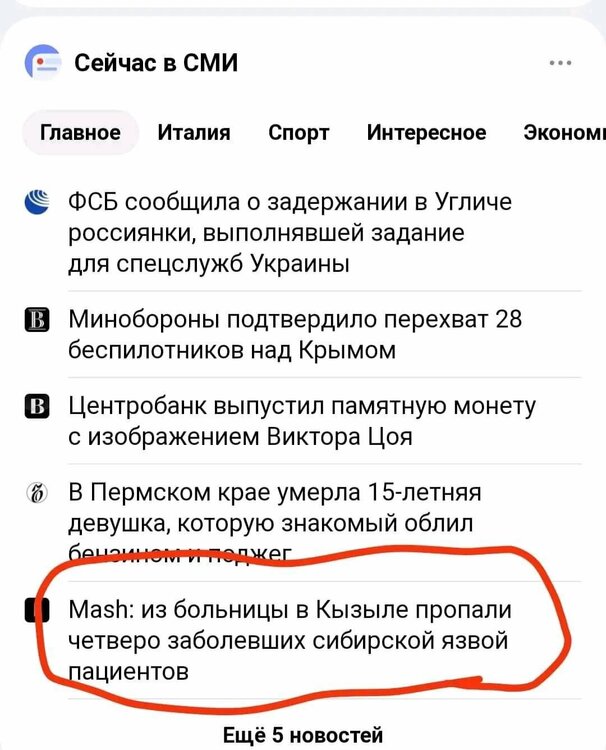Switch to the Италия tab
606x750 pixels.
coord(194,133)
